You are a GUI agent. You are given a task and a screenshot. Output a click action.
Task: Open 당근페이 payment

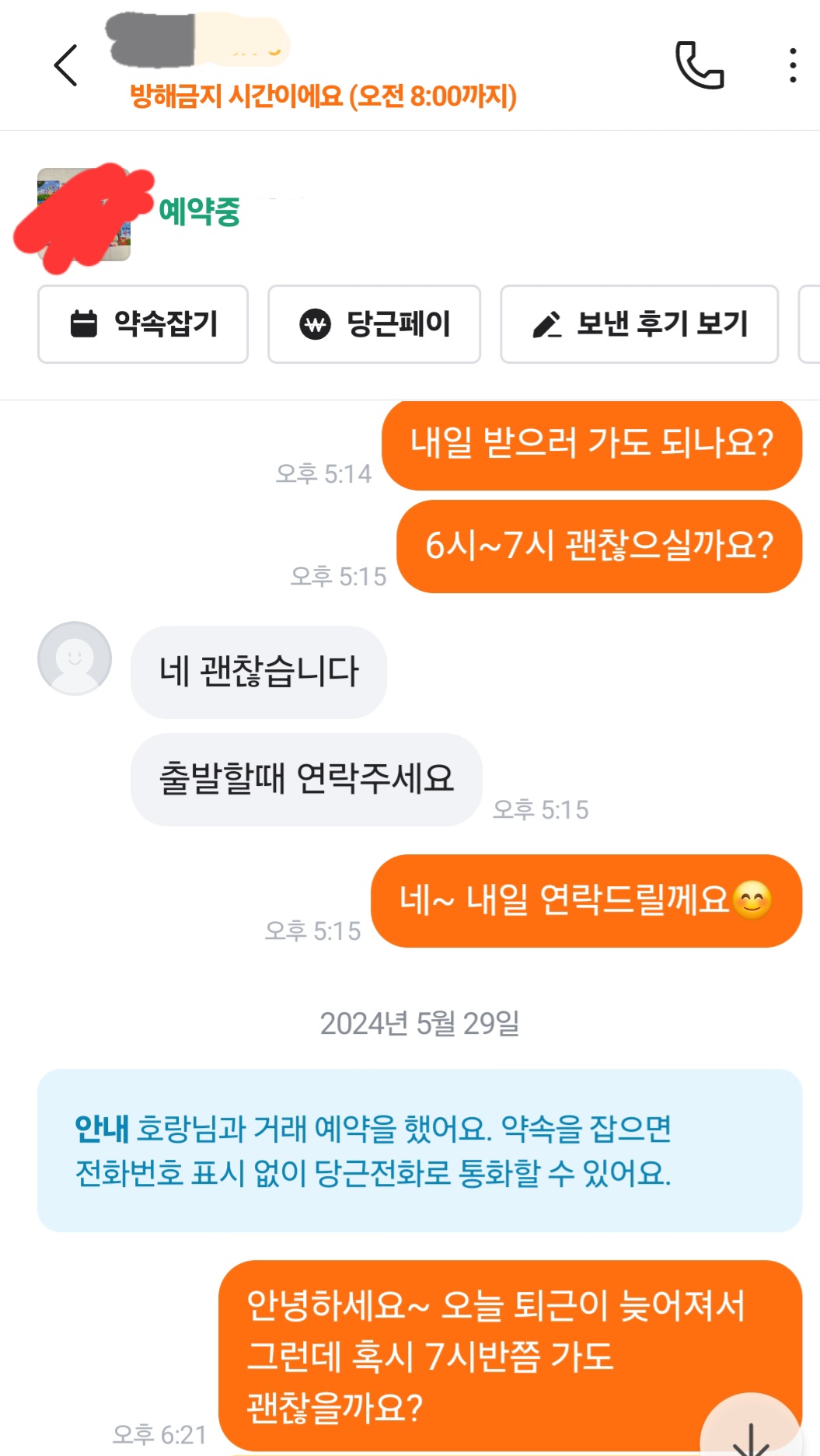coord(374,324)
